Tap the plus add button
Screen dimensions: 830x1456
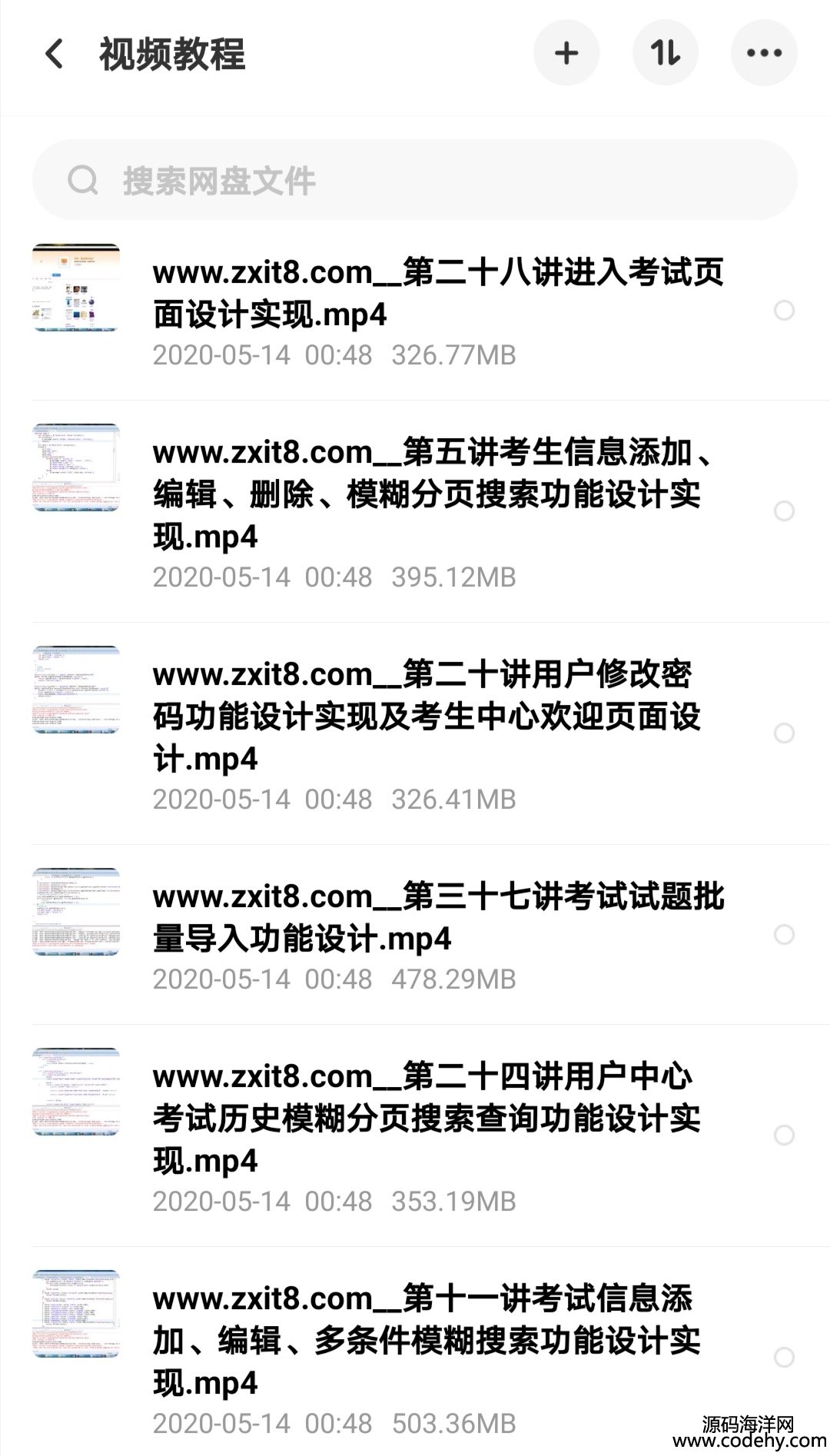tap(566, 53)
